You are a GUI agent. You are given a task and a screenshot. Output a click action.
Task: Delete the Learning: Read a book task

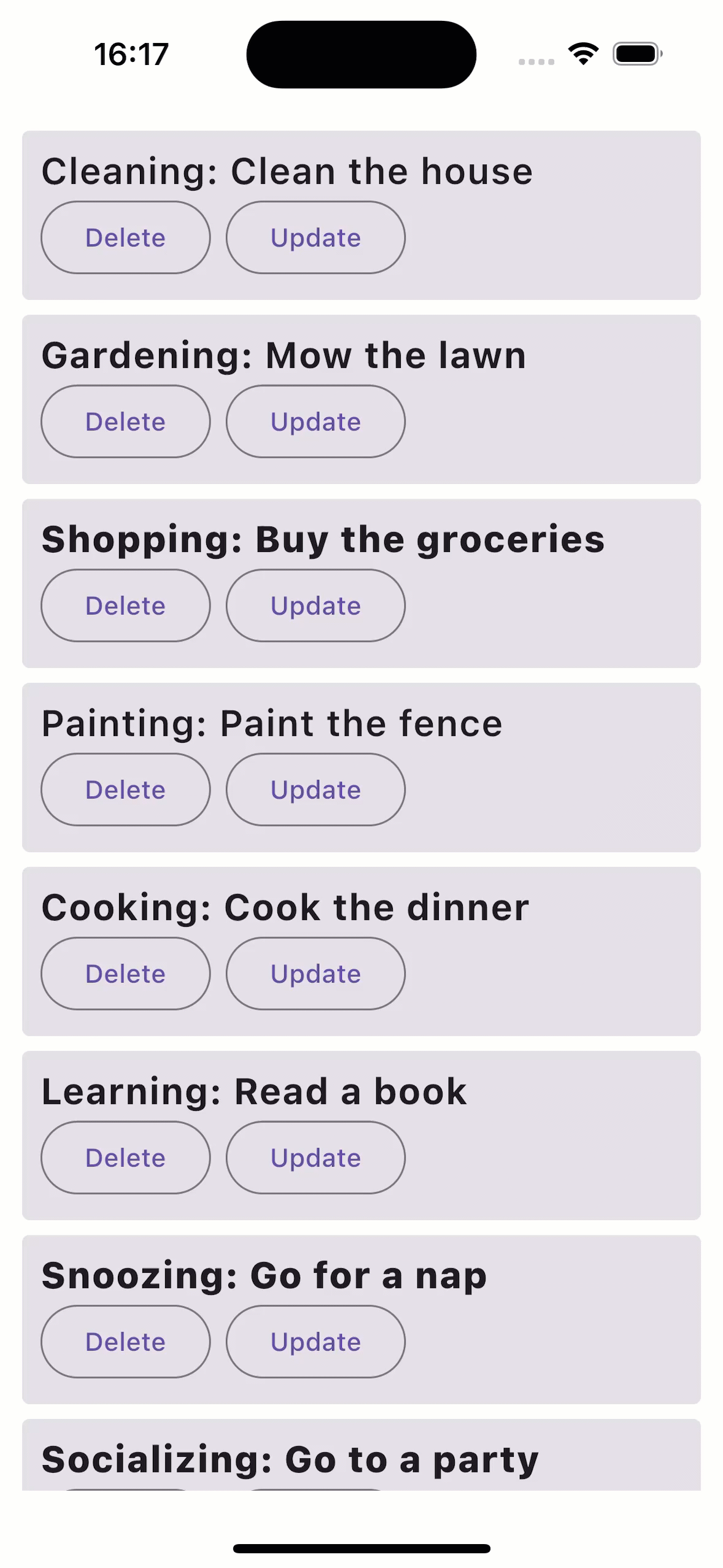[x=125, y=1158]
